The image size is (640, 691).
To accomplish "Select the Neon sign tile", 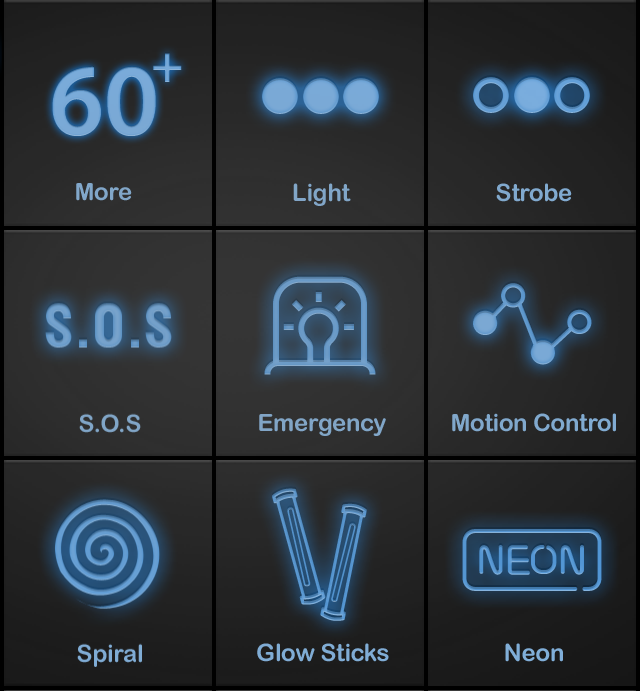I will tap(533, 574).
